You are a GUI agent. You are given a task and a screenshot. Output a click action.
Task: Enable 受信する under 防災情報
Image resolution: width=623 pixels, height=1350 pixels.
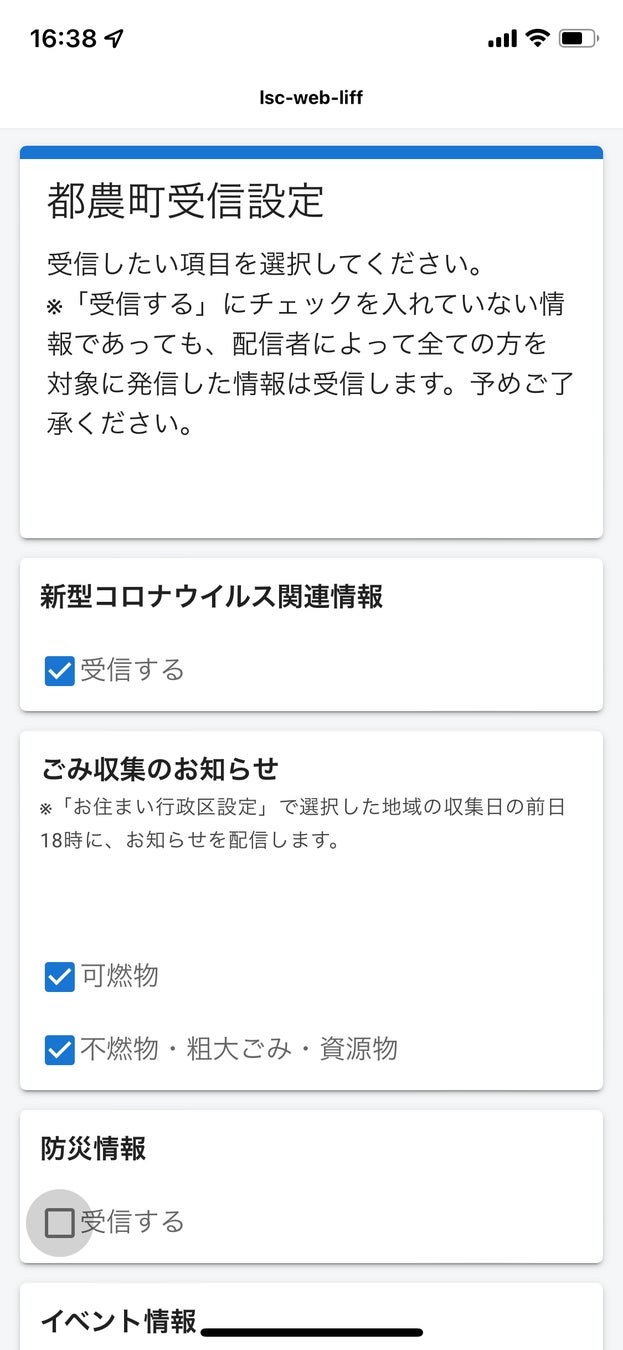tap(60, 1222)
